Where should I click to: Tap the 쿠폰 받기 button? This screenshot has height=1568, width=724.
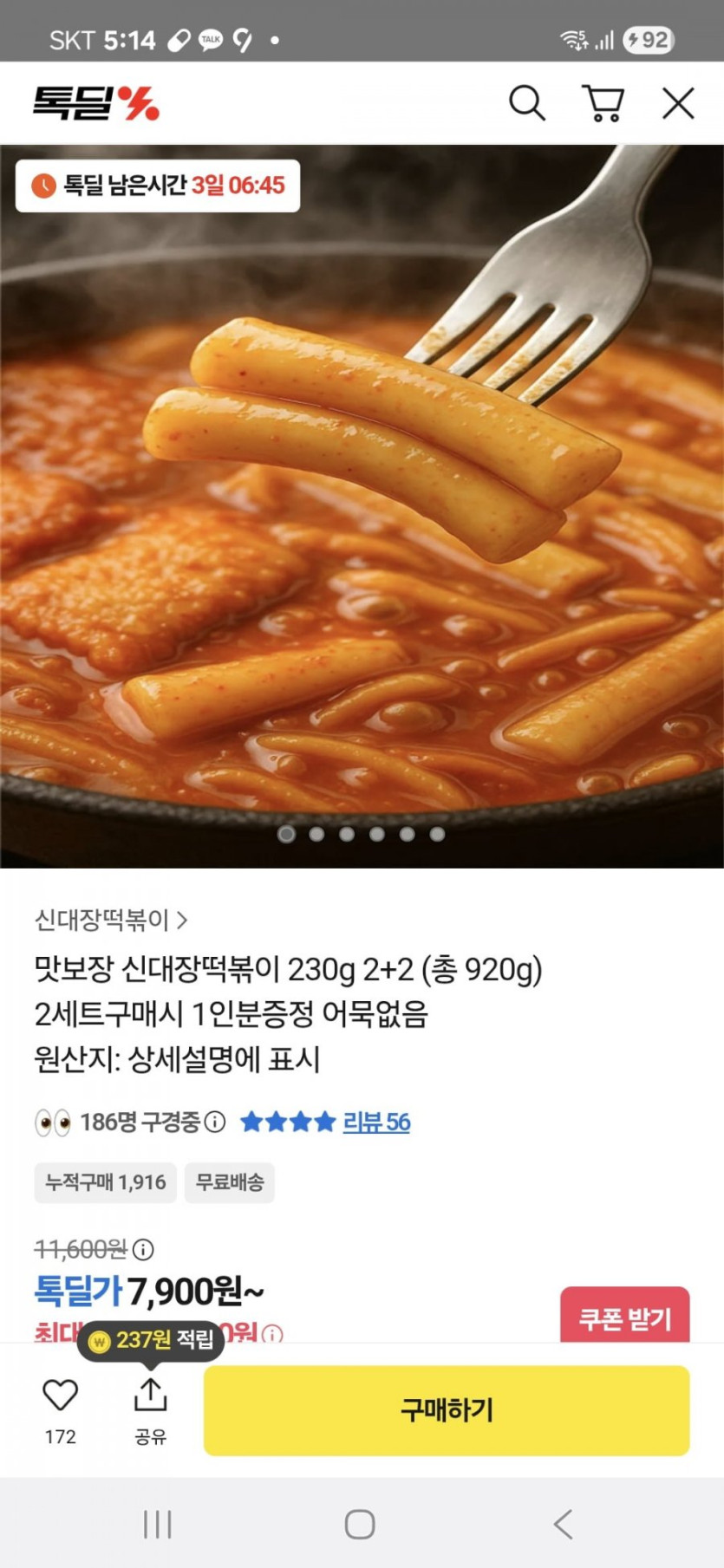pos(624,1318)
